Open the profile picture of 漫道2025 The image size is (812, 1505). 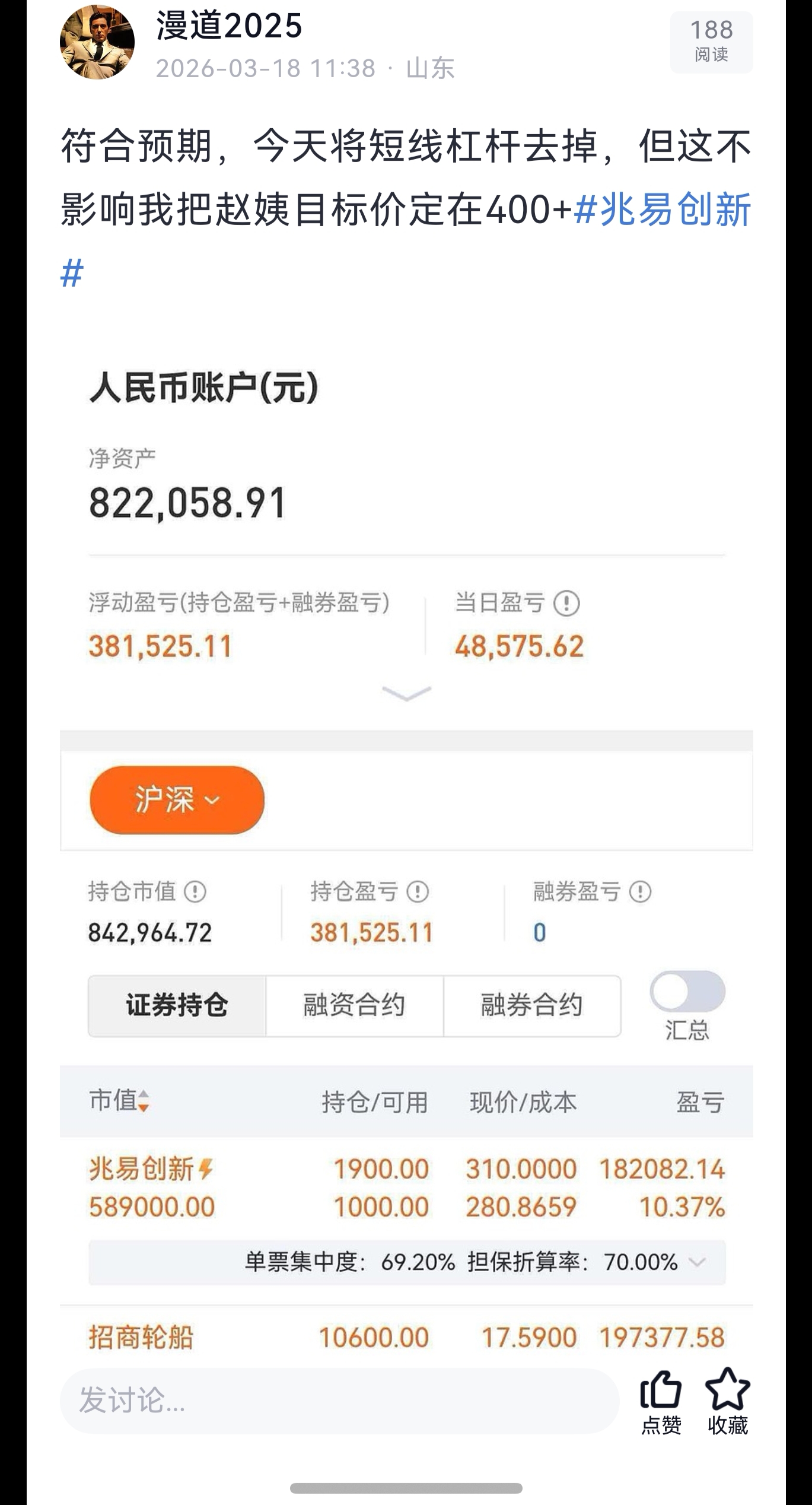point(97,43)
